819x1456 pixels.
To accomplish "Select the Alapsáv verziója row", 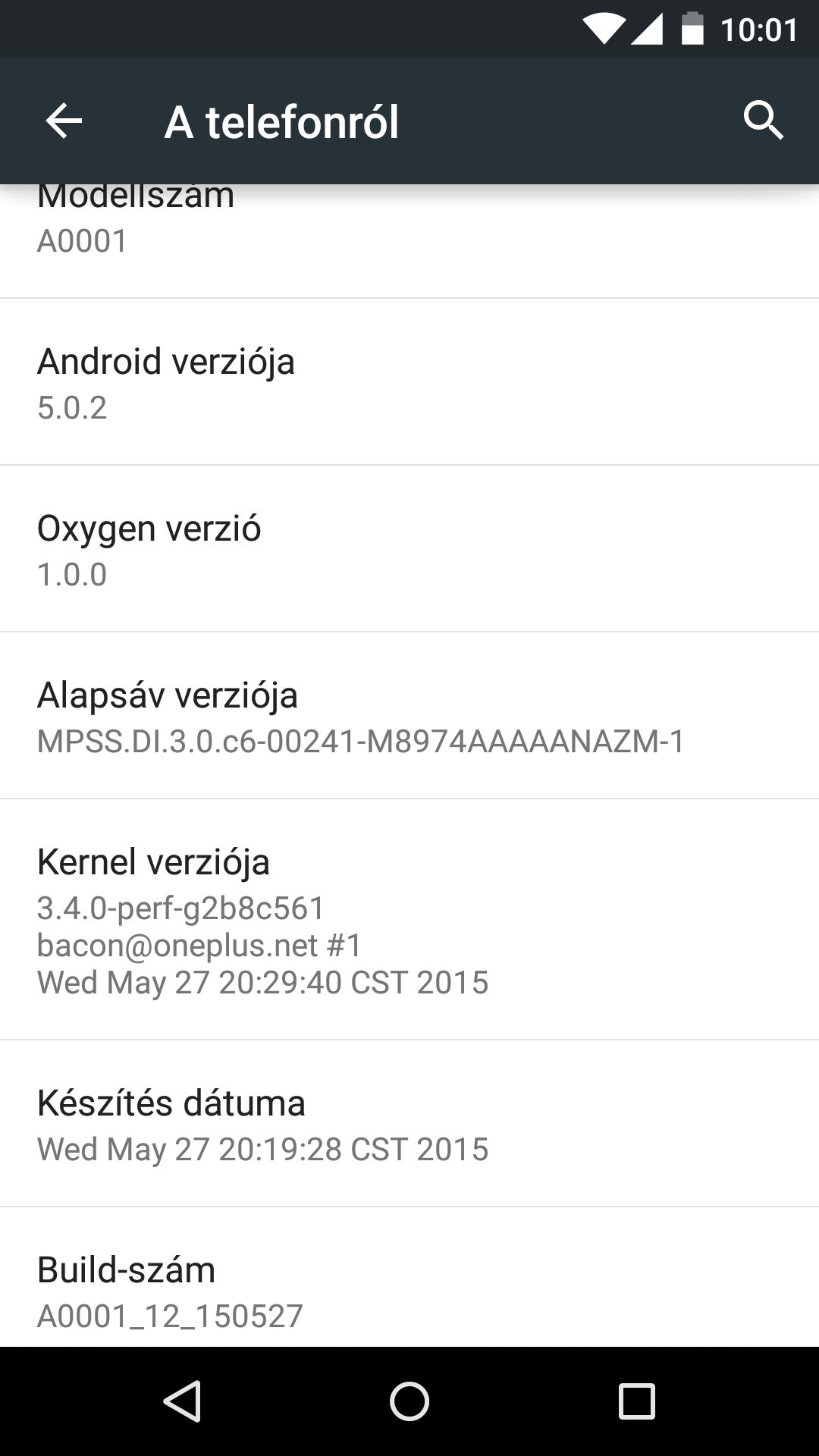I will coord(409,716).
